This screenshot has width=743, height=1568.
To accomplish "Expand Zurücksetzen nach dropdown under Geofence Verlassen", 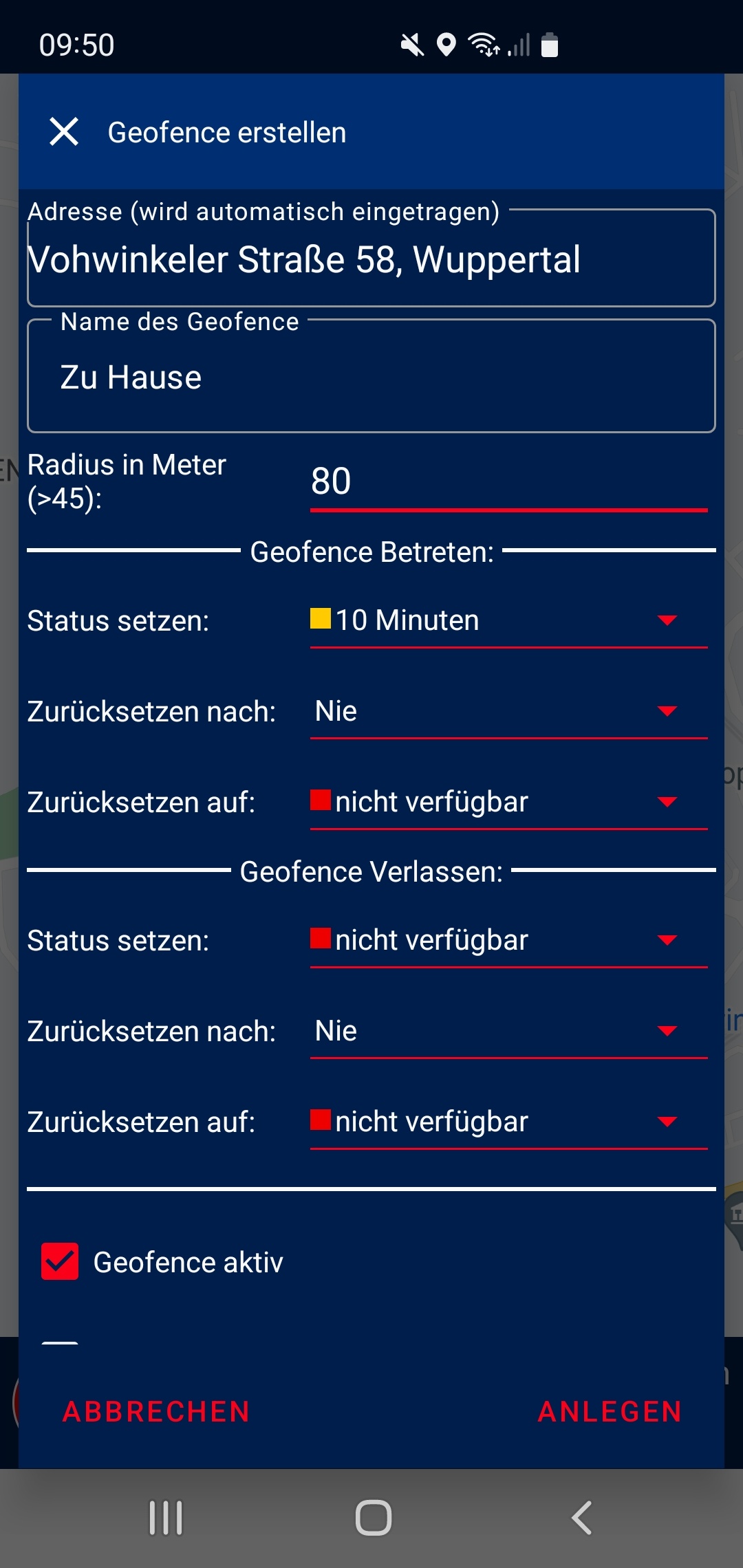I will (509, 1031).
